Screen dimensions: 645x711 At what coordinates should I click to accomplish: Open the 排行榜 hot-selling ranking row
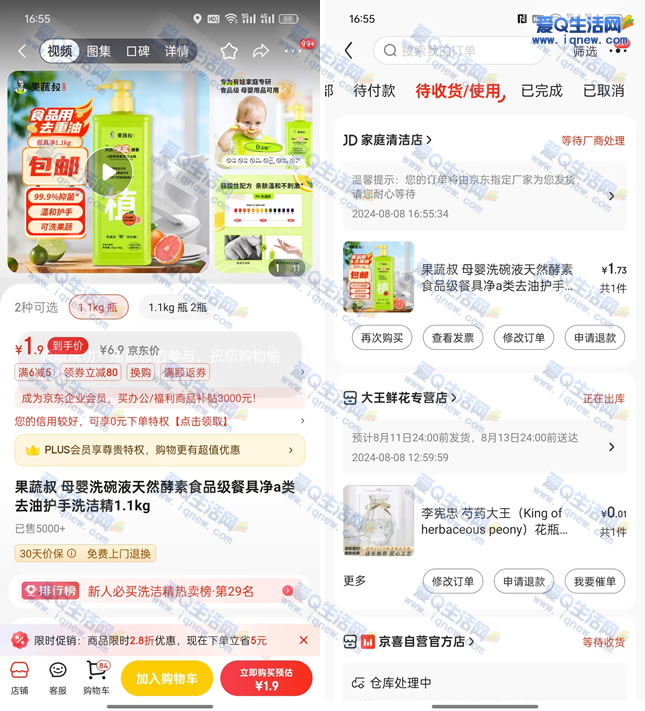tap(160, 591)
